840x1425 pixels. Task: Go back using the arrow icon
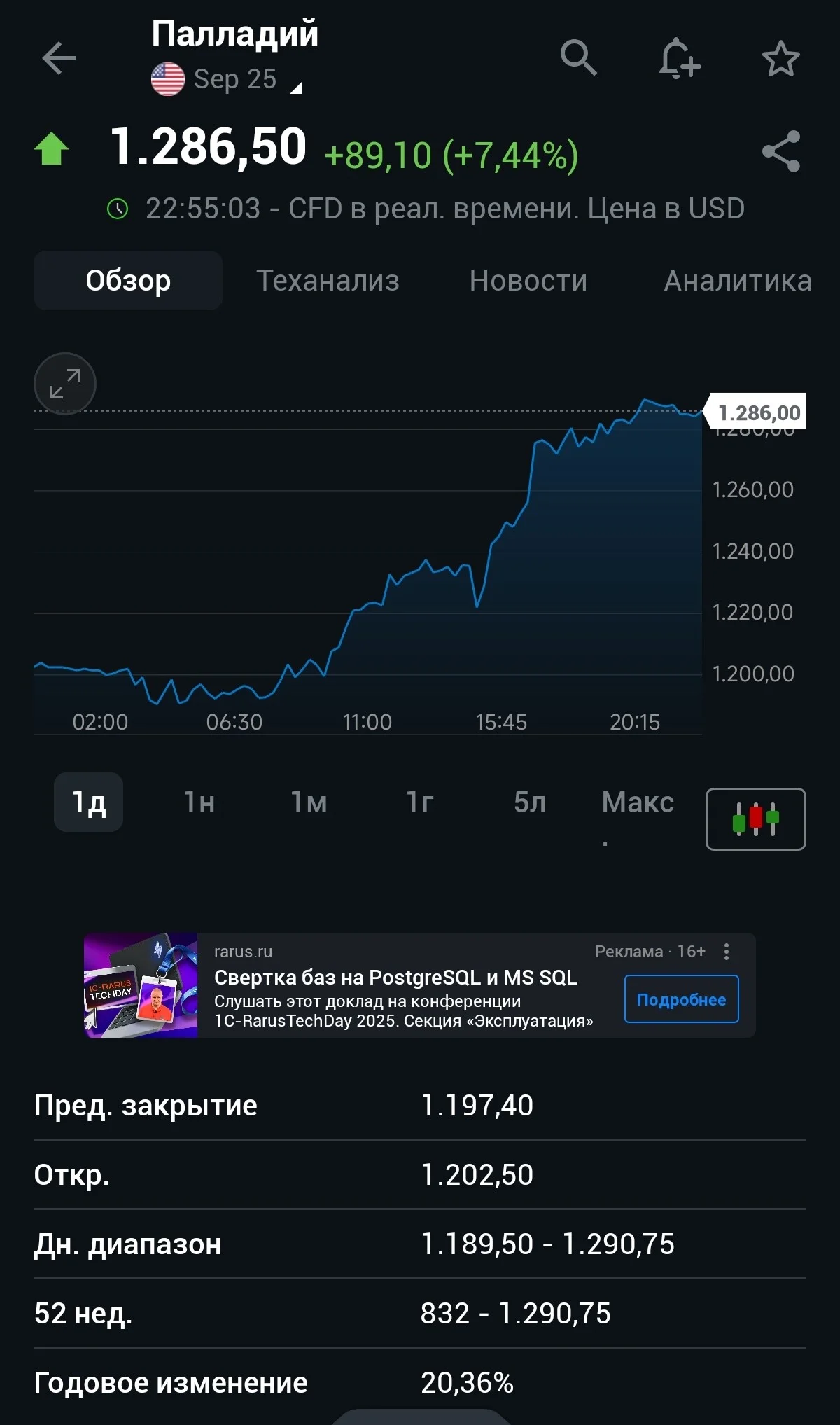tap(59, 57)
